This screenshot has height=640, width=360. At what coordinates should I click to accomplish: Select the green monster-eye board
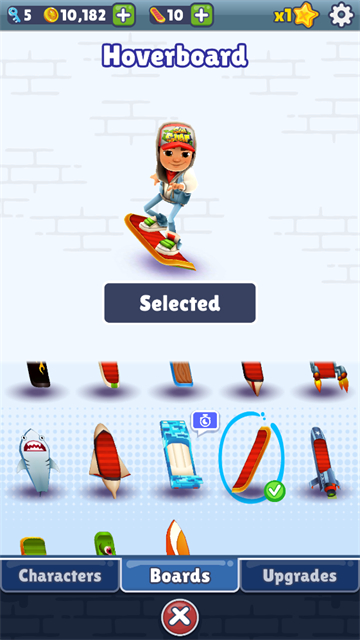[105, 543]
